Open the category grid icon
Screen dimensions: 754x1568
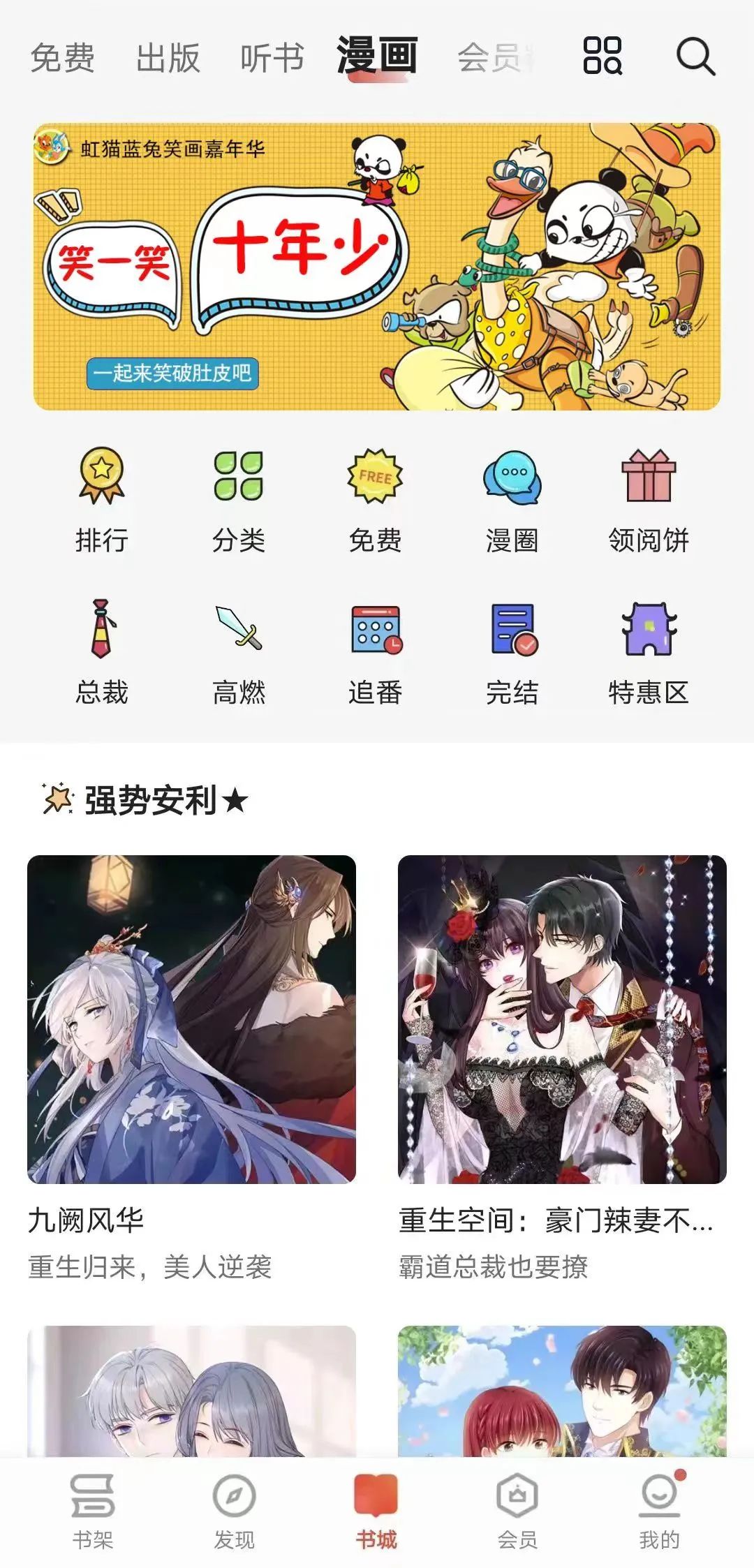[603, 56]
